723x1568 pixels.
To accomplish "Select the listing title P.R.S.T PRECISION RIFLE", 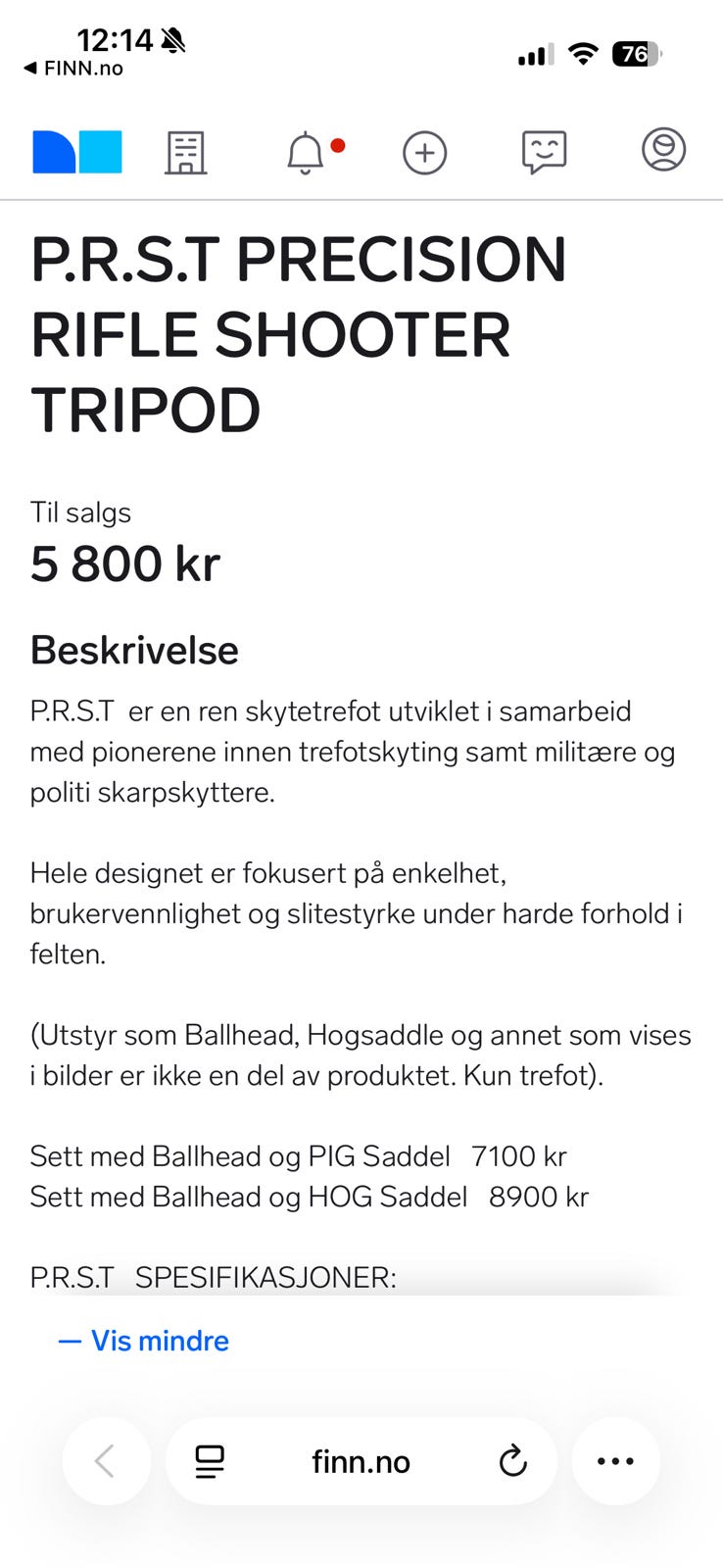I will click(299, 333).
